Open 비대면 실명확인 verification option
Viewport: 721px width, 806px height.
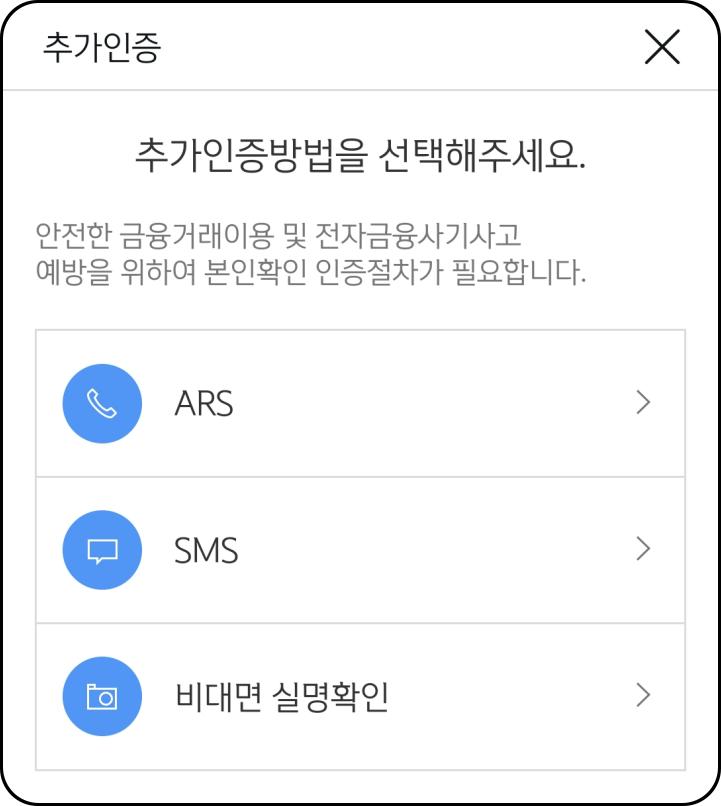(x=360, y=697)
